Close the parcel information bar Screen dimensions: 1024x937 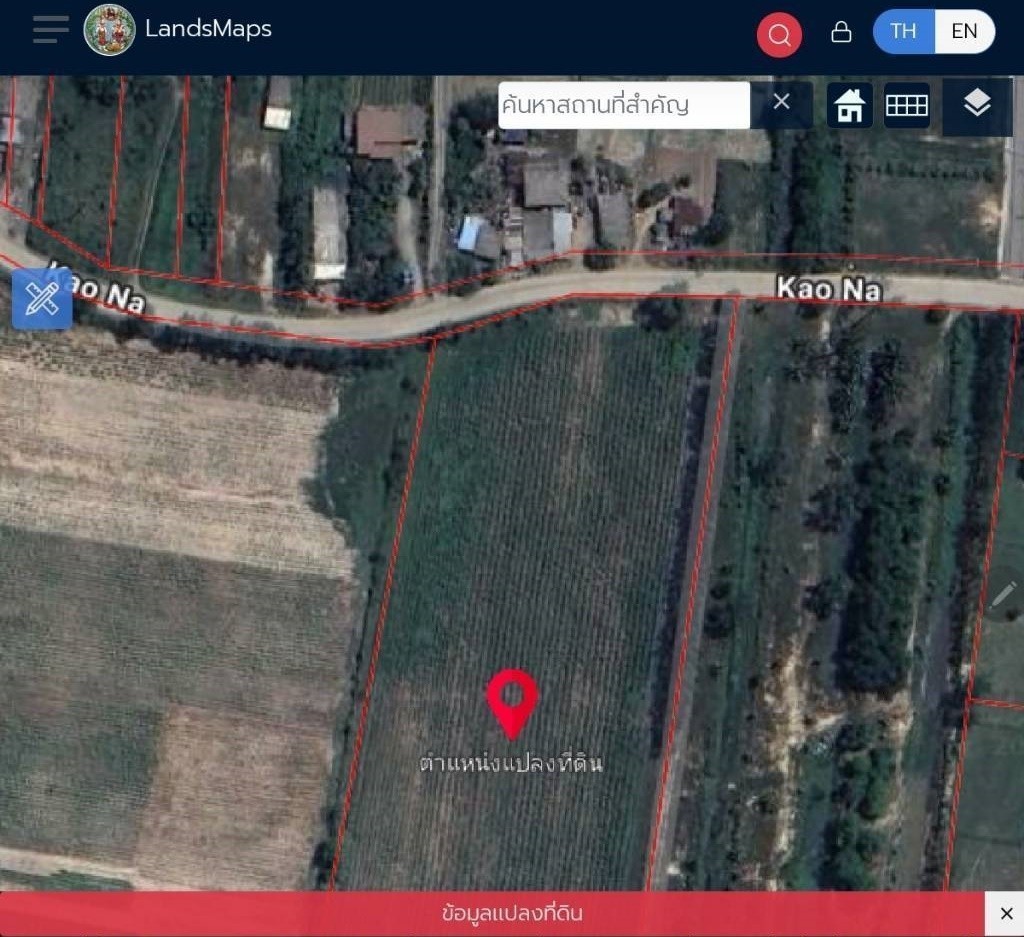[x=1005, y=914]
